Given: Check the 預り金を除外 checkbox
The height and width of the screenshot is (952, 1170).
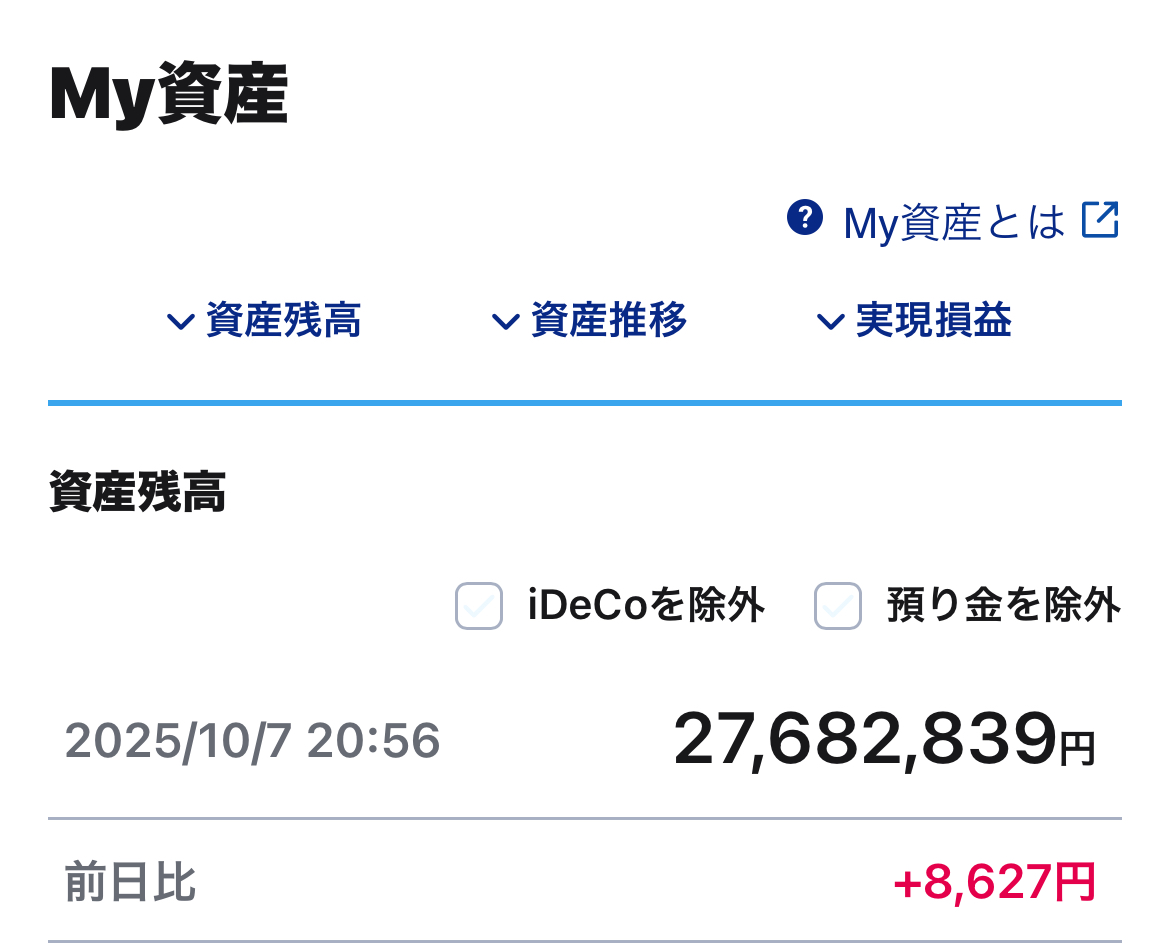Looking at the screenshot, I should pyautogui.click(x=838, y=606).
